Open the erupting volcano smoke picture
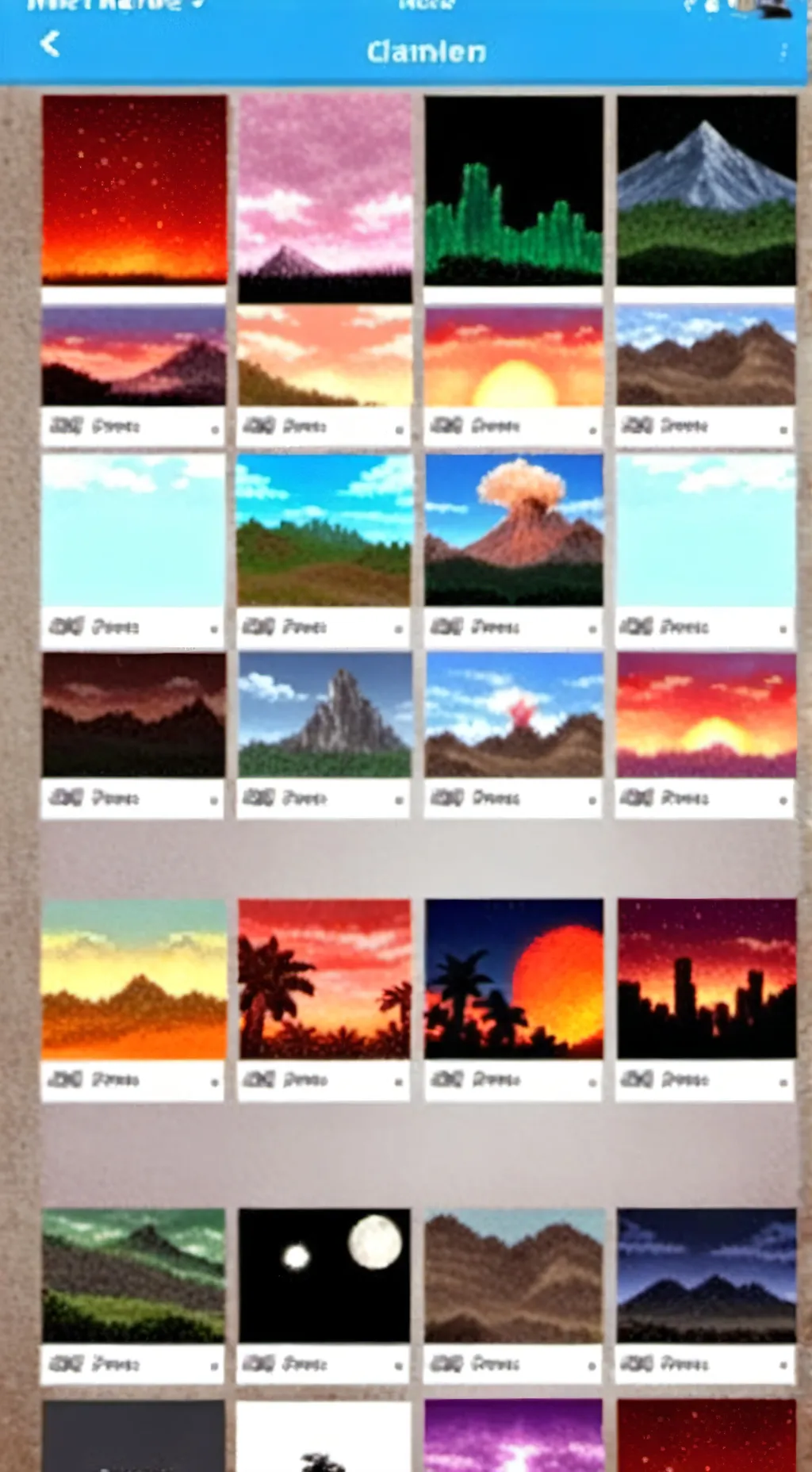Viewport: 812px width, 1472px height. click(x=513, y=529)
